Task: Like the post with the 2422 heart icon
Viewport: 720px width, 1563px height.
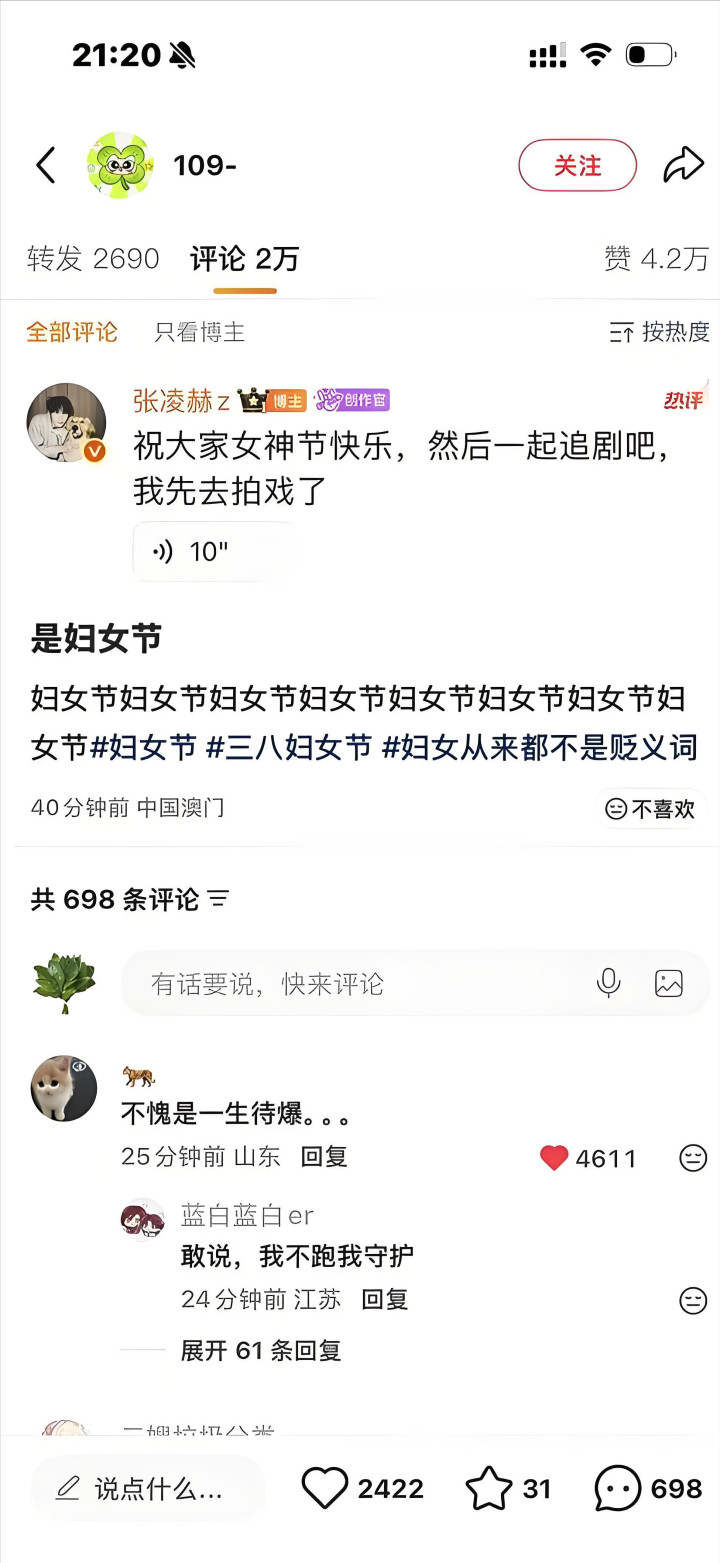Action: pyautogui.click(x=325, y=1489)
